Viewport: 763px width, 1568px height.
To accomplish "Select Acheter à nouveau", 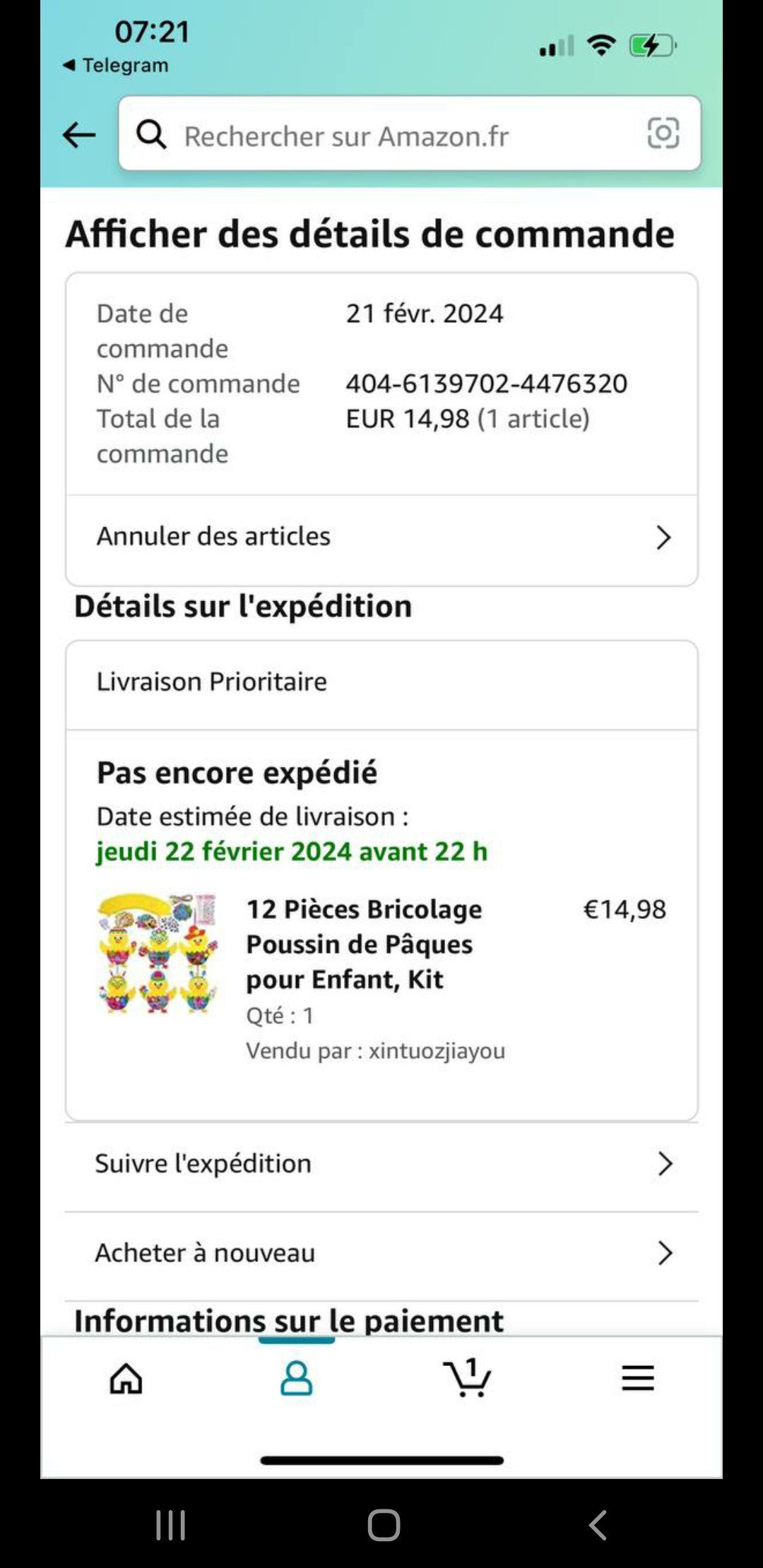I will 381,1253.
